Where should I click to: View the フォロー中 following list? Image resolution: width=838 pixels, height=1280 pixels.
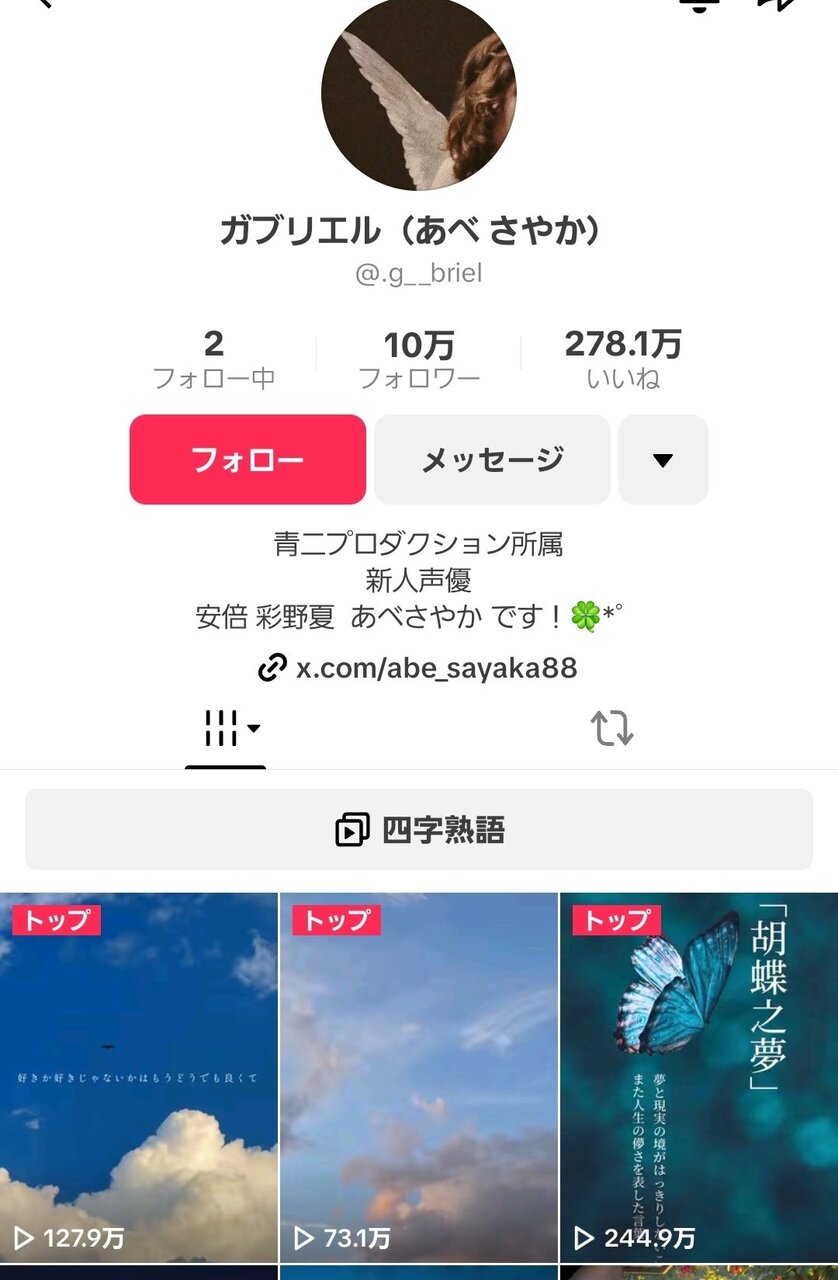(213, 360)
